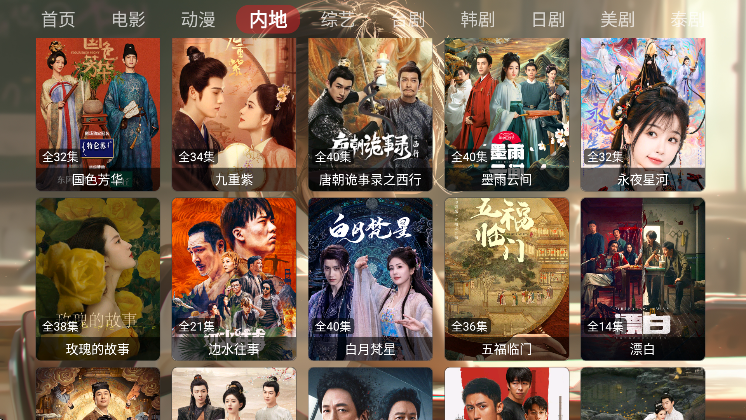746x420 pixels.
Task: Go to the 综艺 tab
Action: point(338,19)
